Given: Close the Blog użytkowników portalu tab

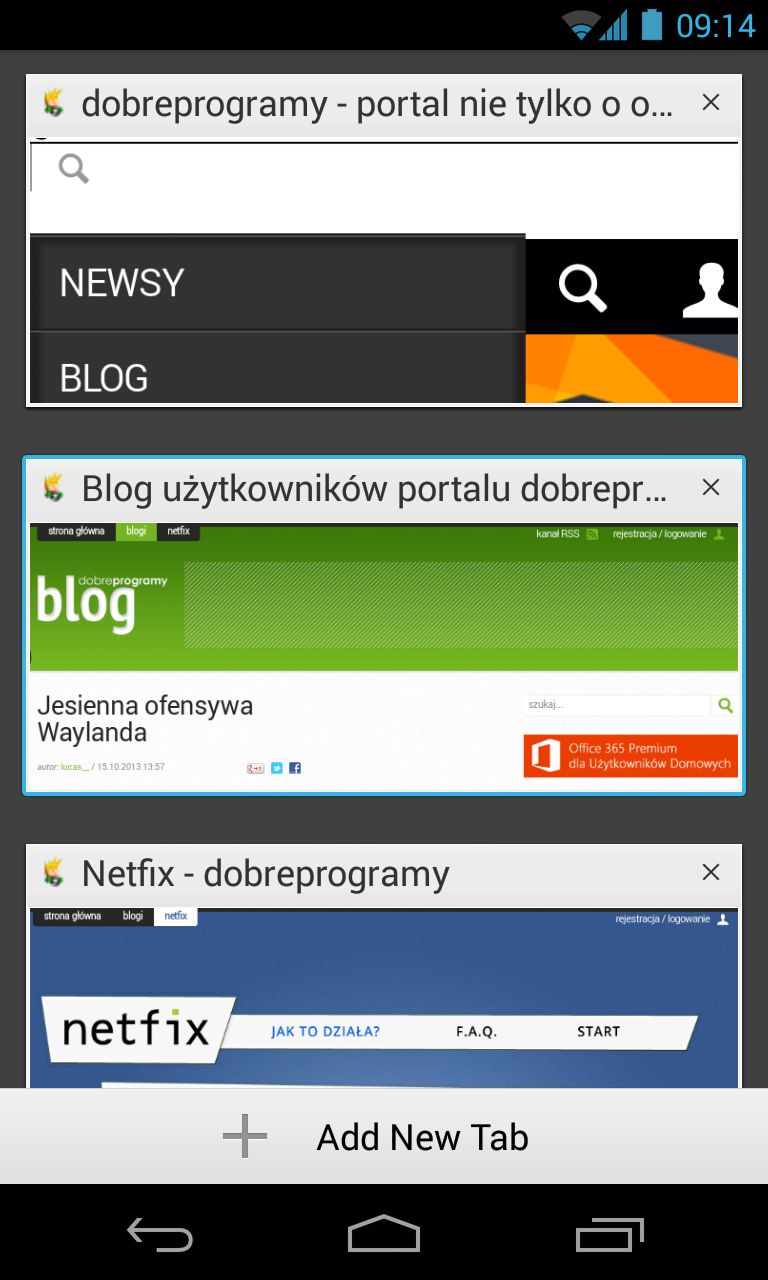Looking at the screenshot, I should tap(711, 487).
